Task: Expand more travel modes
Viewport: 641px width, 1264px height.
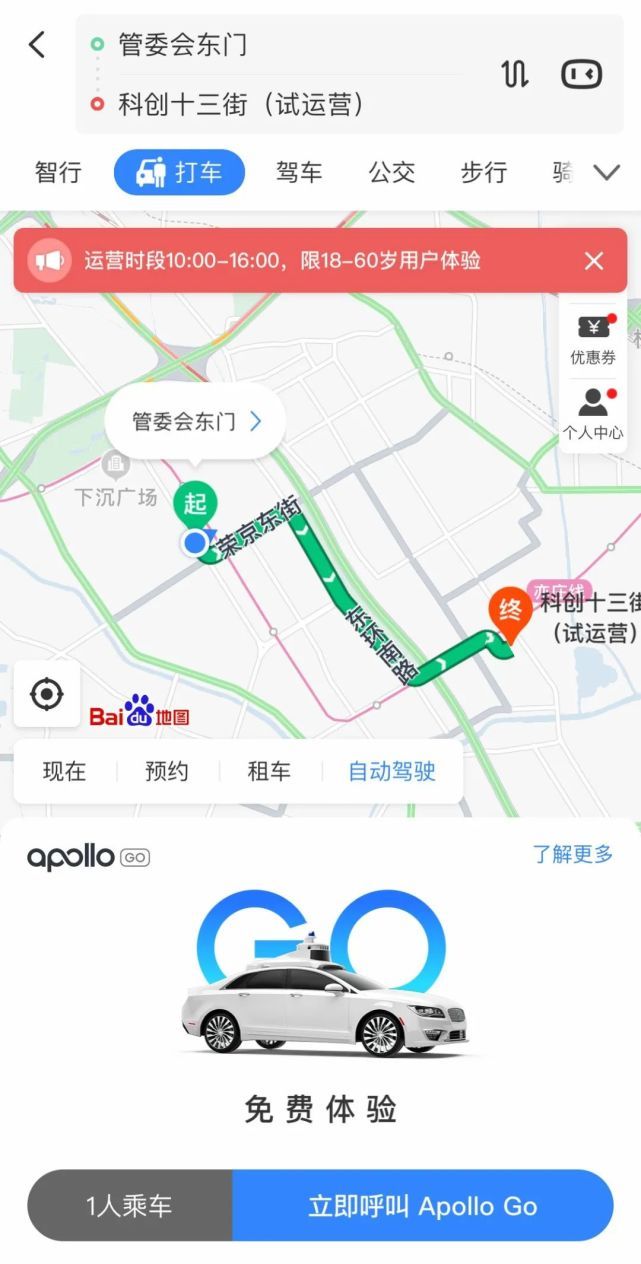Action: [x=607, y=172]
